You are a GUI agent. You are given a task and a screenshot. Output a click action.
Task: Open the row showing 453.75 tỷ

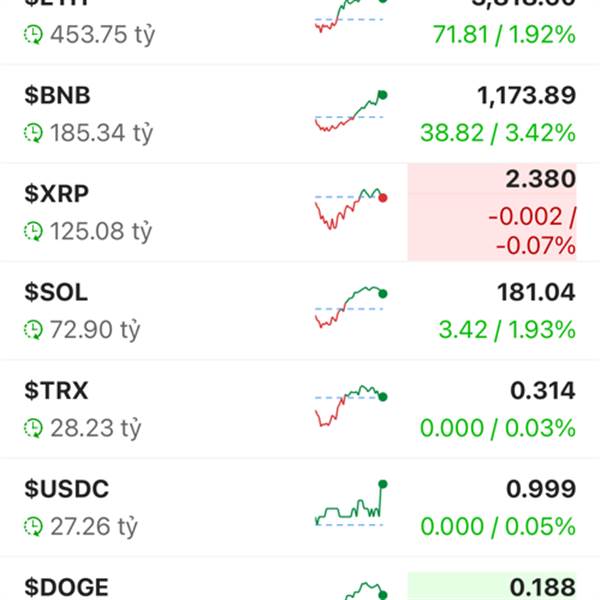300,32
